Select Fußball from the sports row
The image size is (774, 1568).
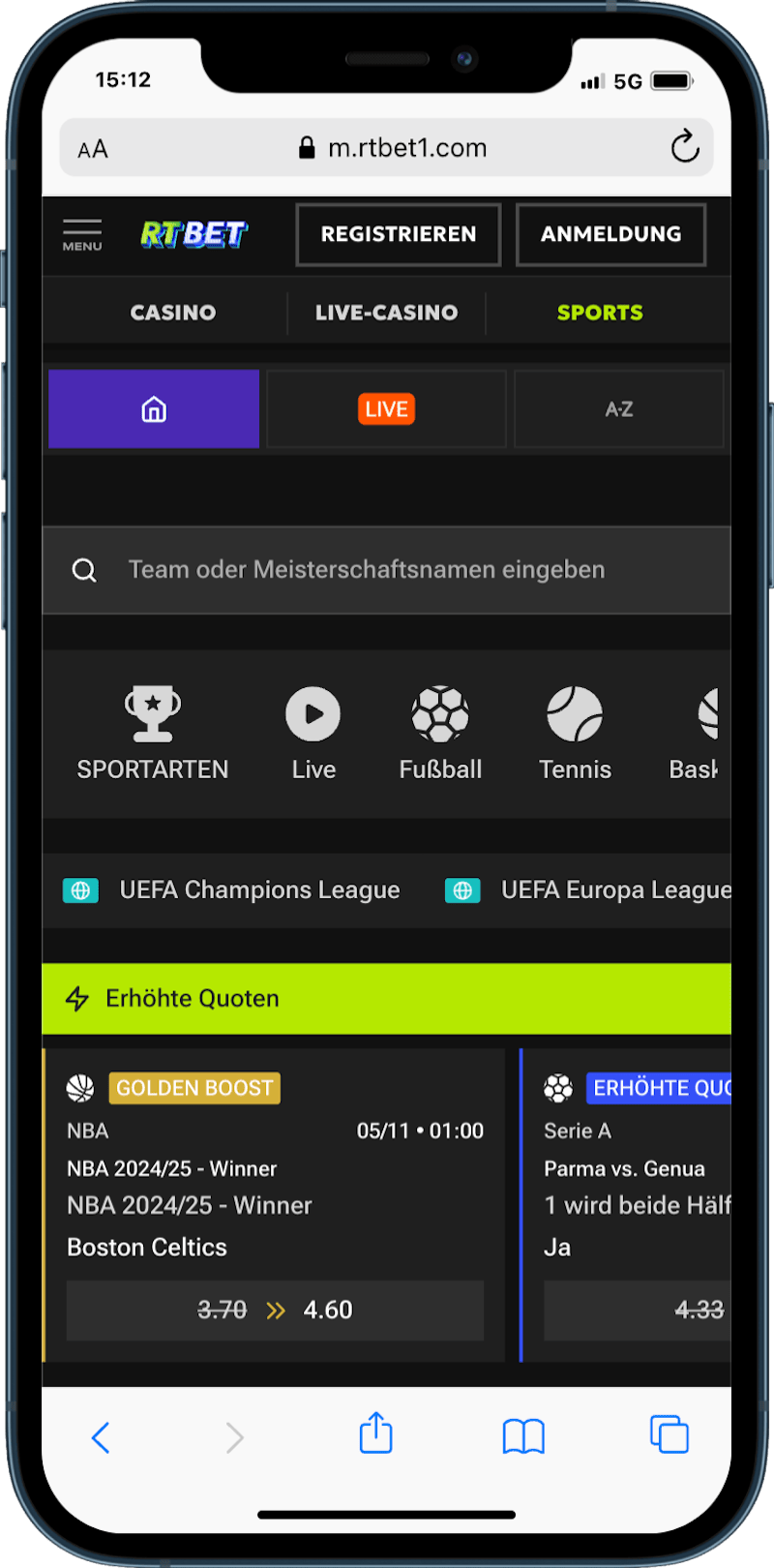440,734
